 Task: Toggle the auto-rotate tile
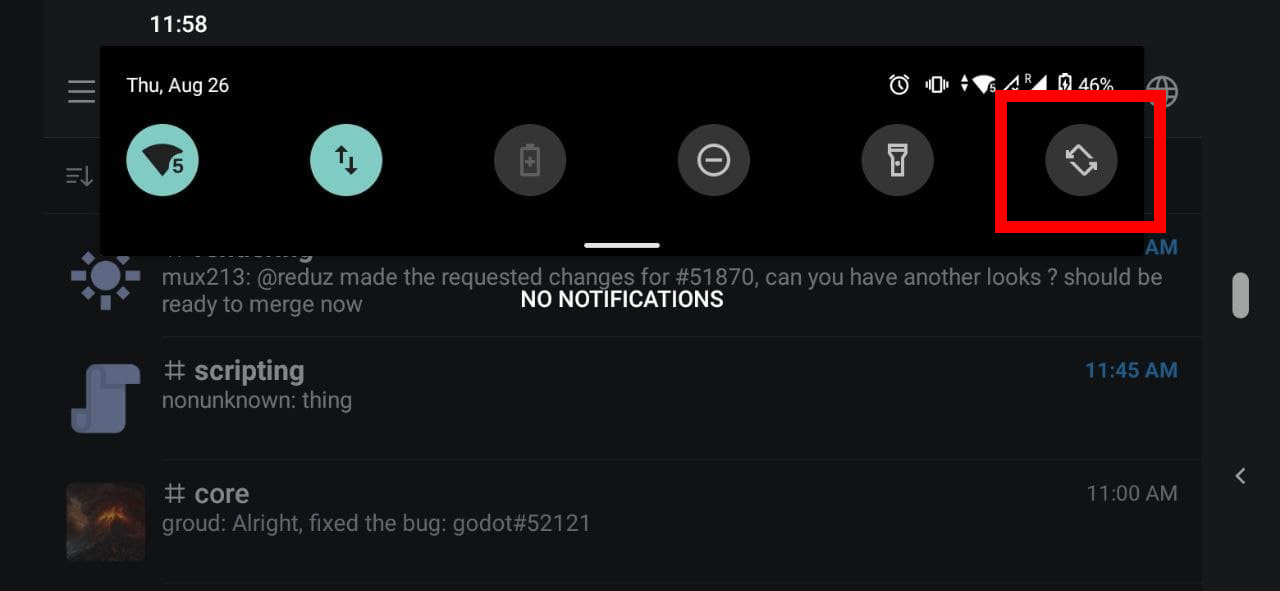click(x=1081, y=160)
